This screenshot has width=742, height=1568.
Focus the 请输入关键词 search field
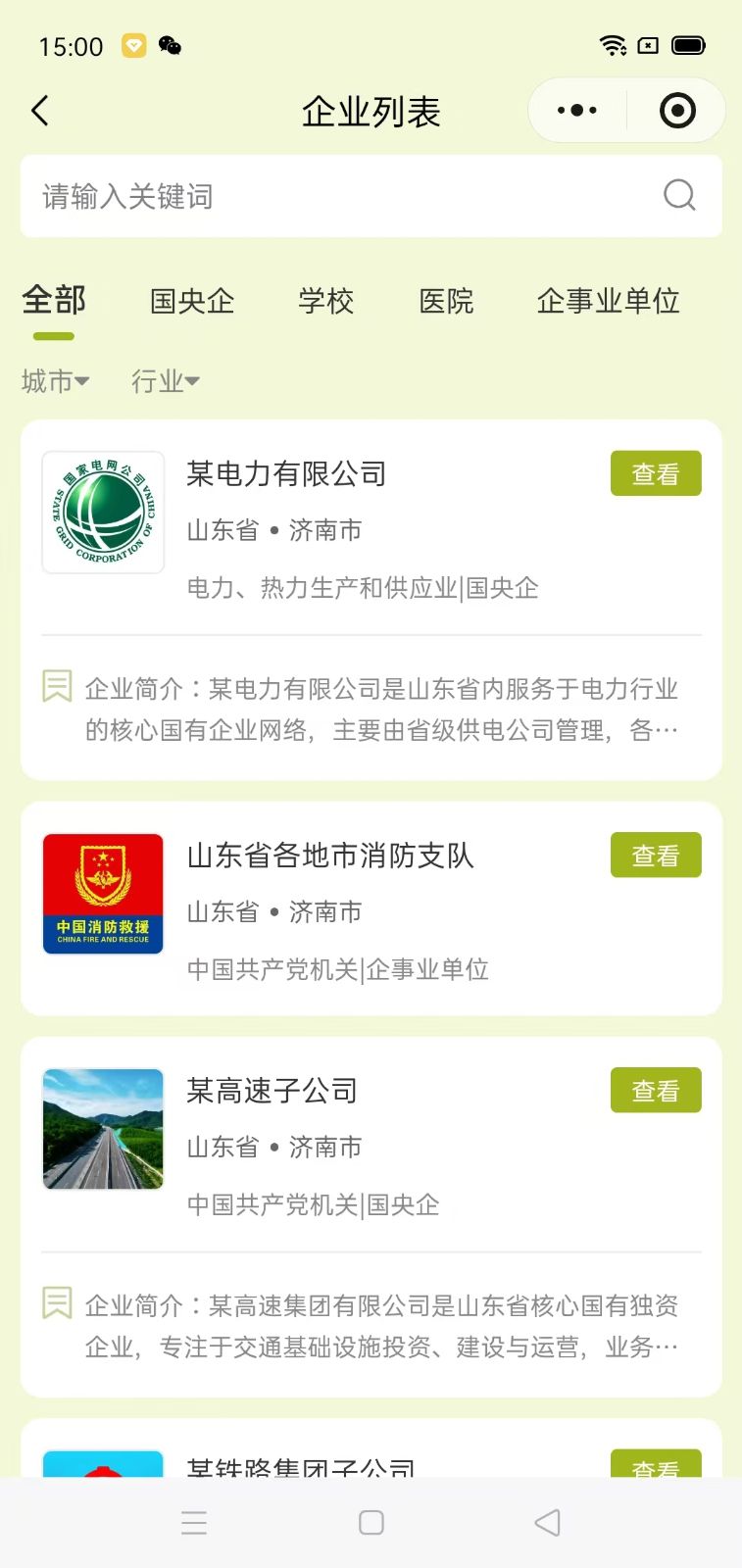(x=333, y=196)
